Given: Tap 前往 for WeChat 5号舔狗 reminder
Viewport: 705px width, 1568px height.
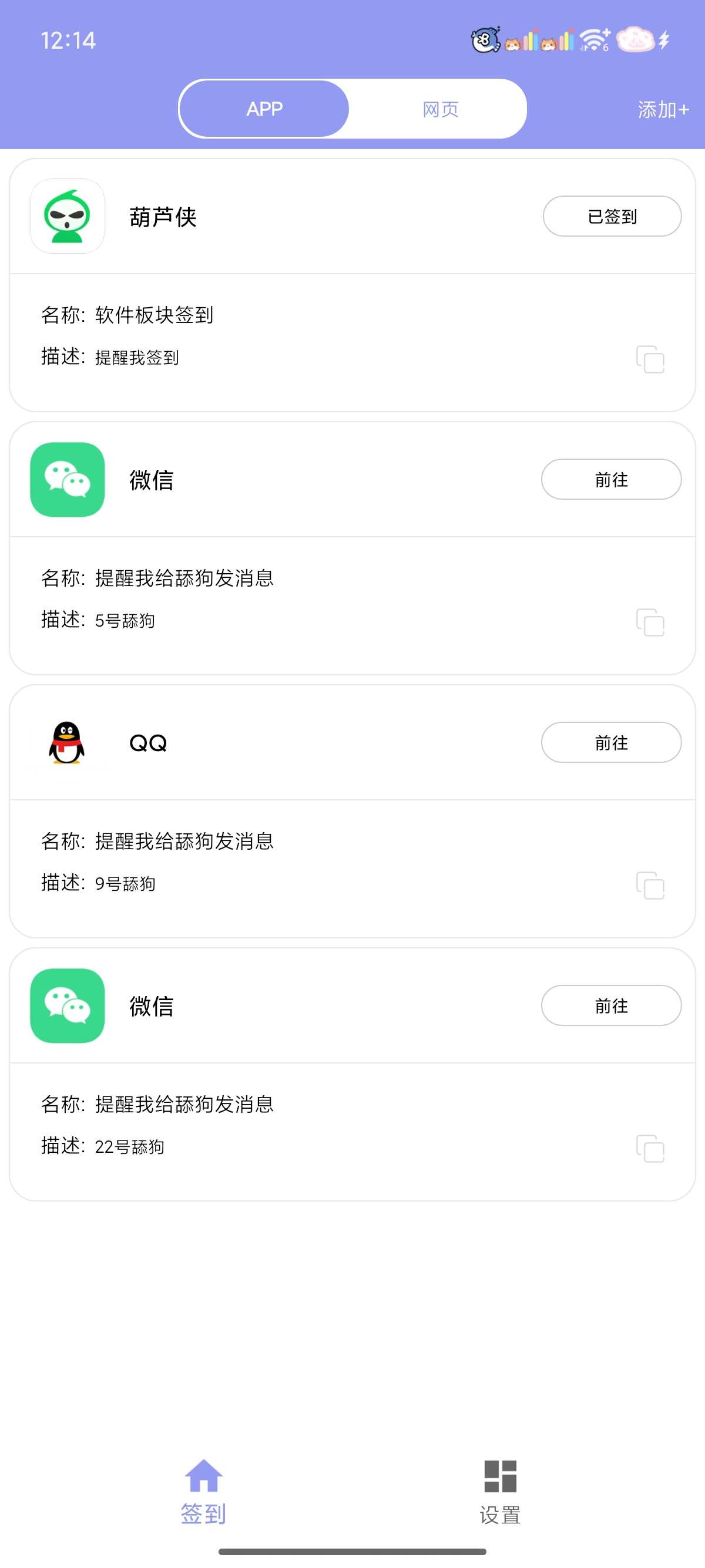Looking at the screenshot, I should [x=610, y=480].
